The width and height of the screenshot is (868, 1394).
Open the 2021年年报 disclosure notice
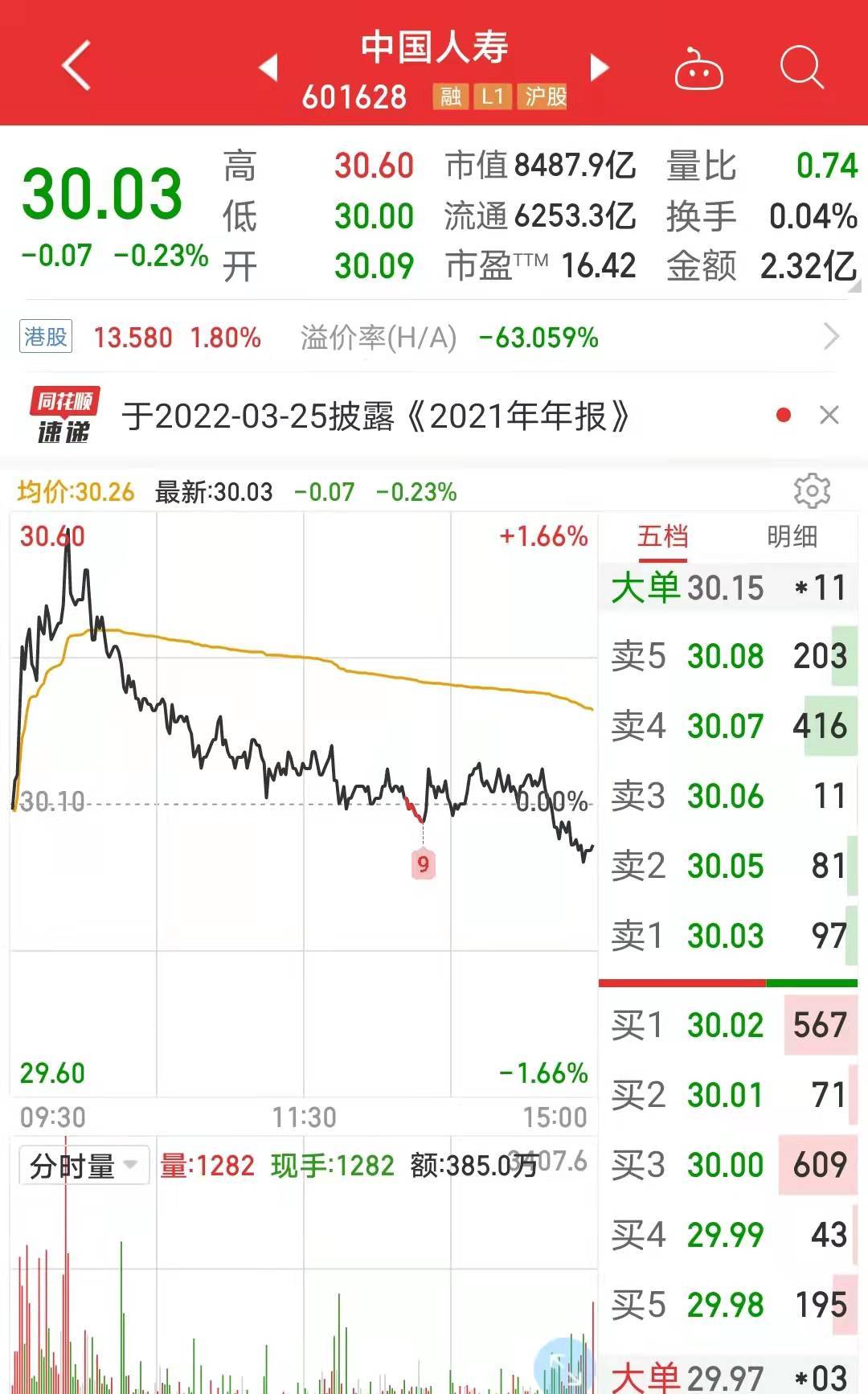pyautogui.click(x=376, y=416)
